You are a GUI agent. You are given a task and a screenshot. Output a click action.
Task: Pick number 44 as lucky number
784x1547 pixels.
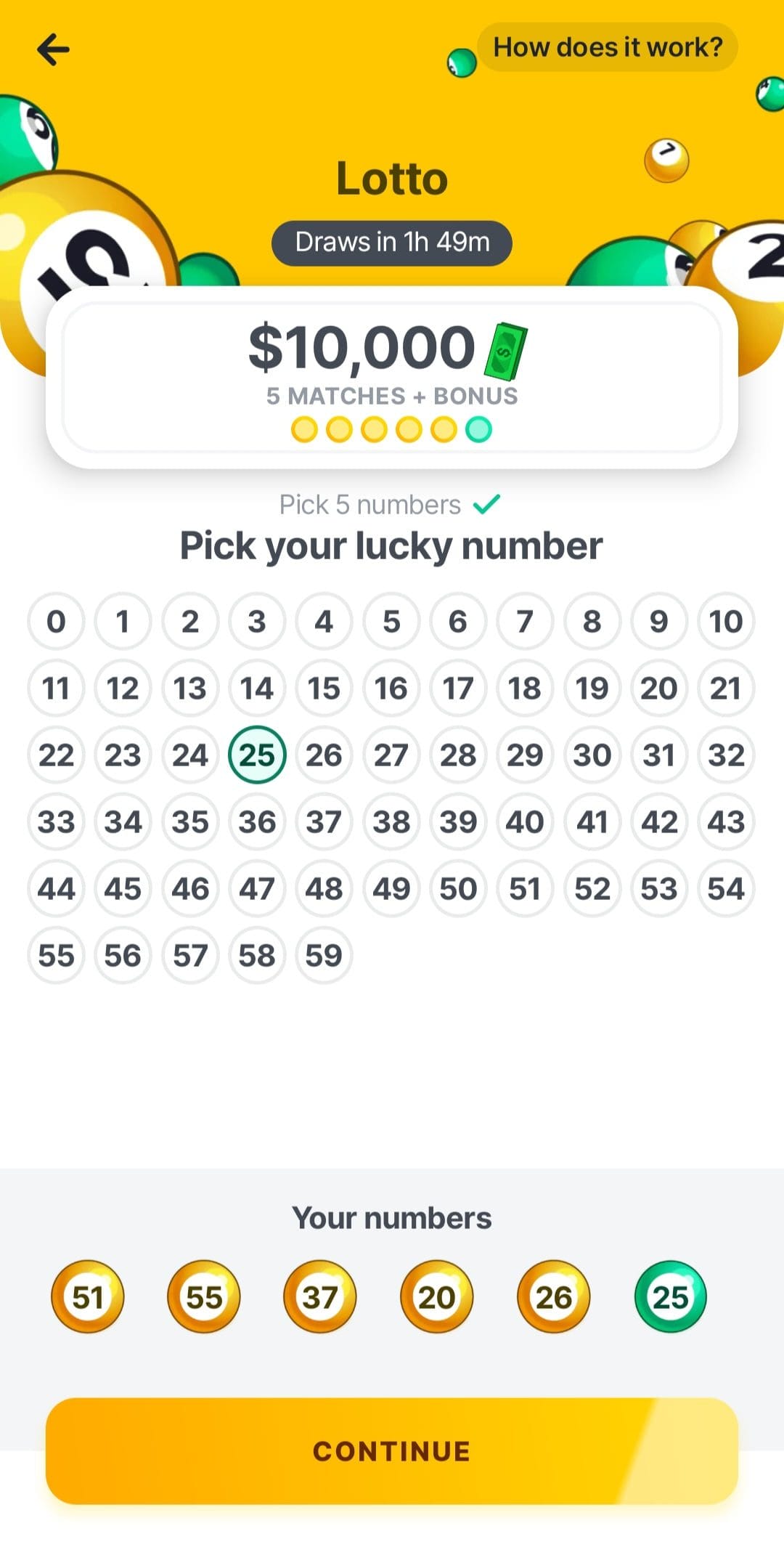(56, 888)
